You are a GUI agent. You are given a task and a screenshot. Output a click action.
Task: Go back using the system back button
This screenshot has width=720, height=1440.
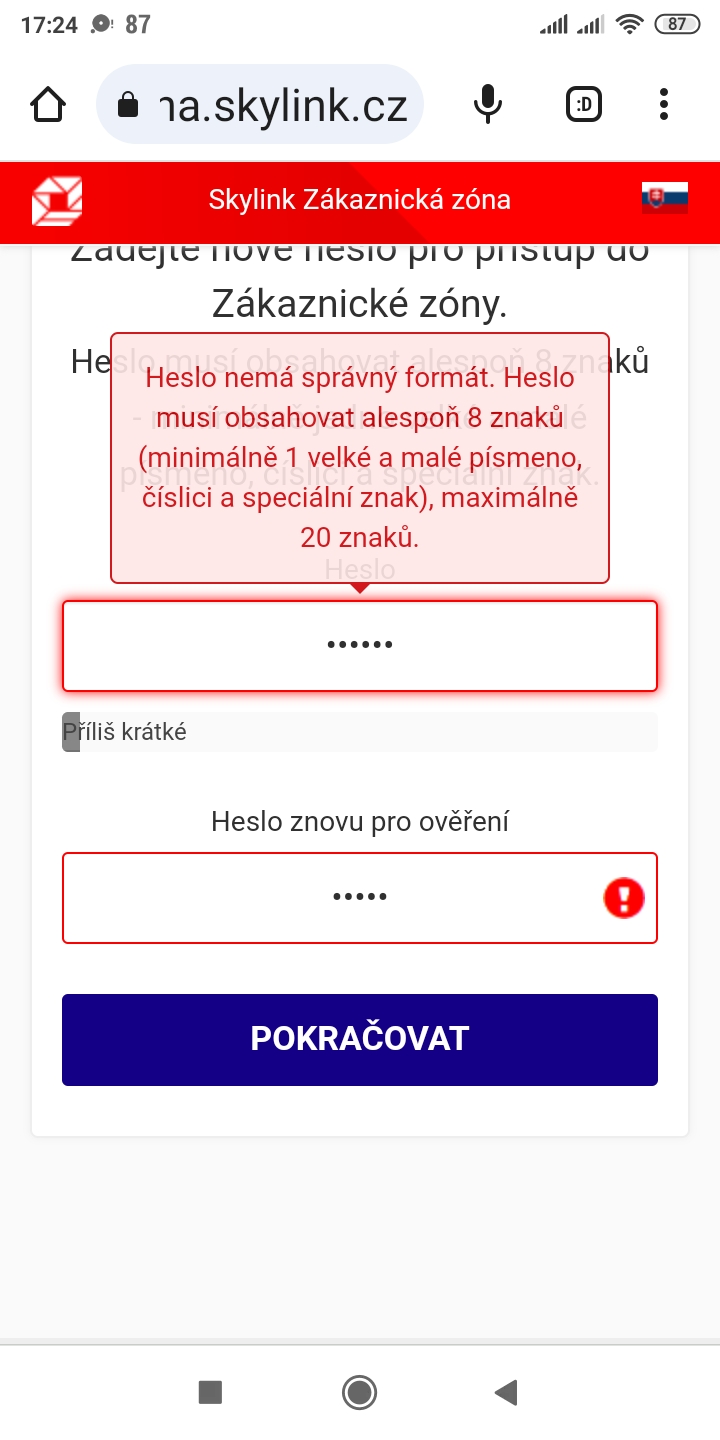[x=506, y=1392]
